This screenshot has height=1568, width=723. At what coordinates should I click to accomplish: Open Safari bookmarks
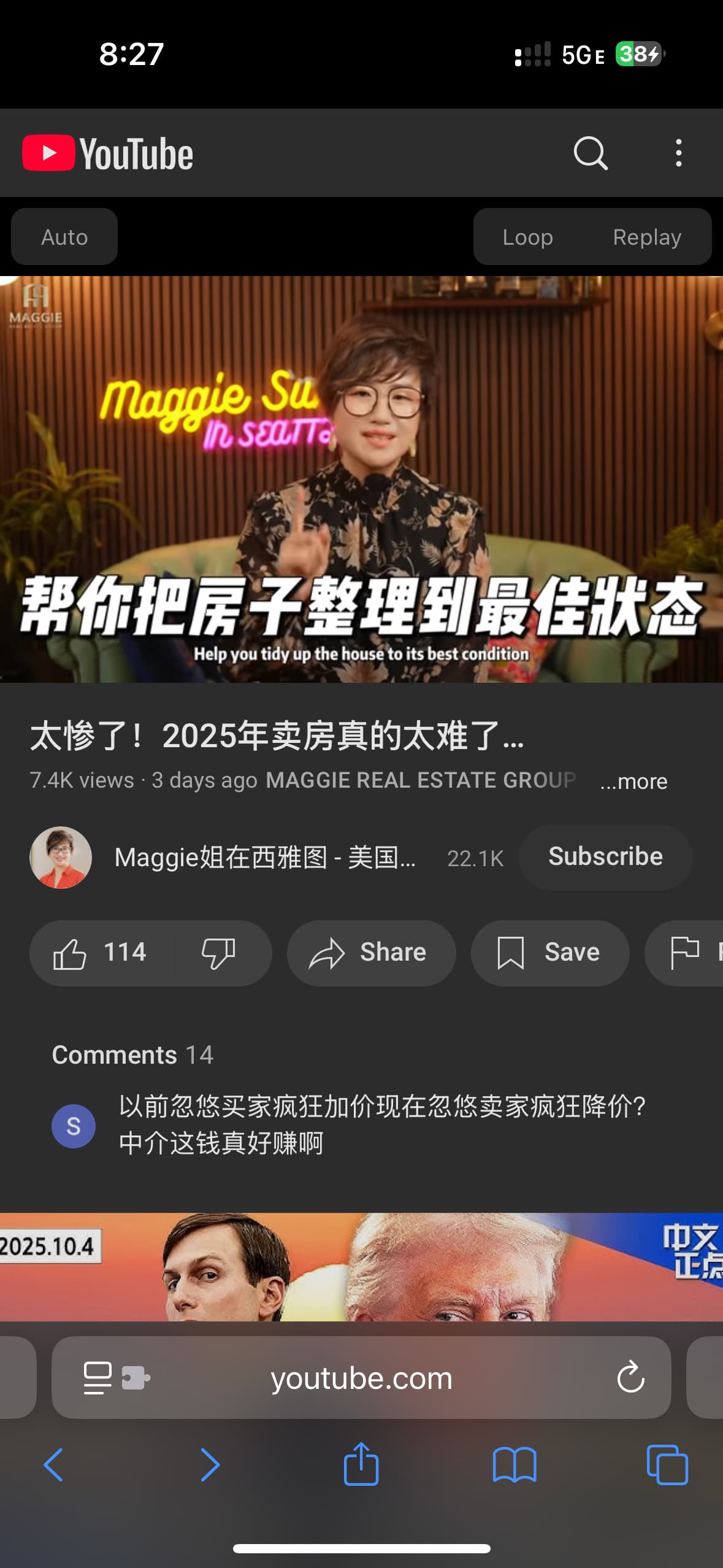[515, 1465]
